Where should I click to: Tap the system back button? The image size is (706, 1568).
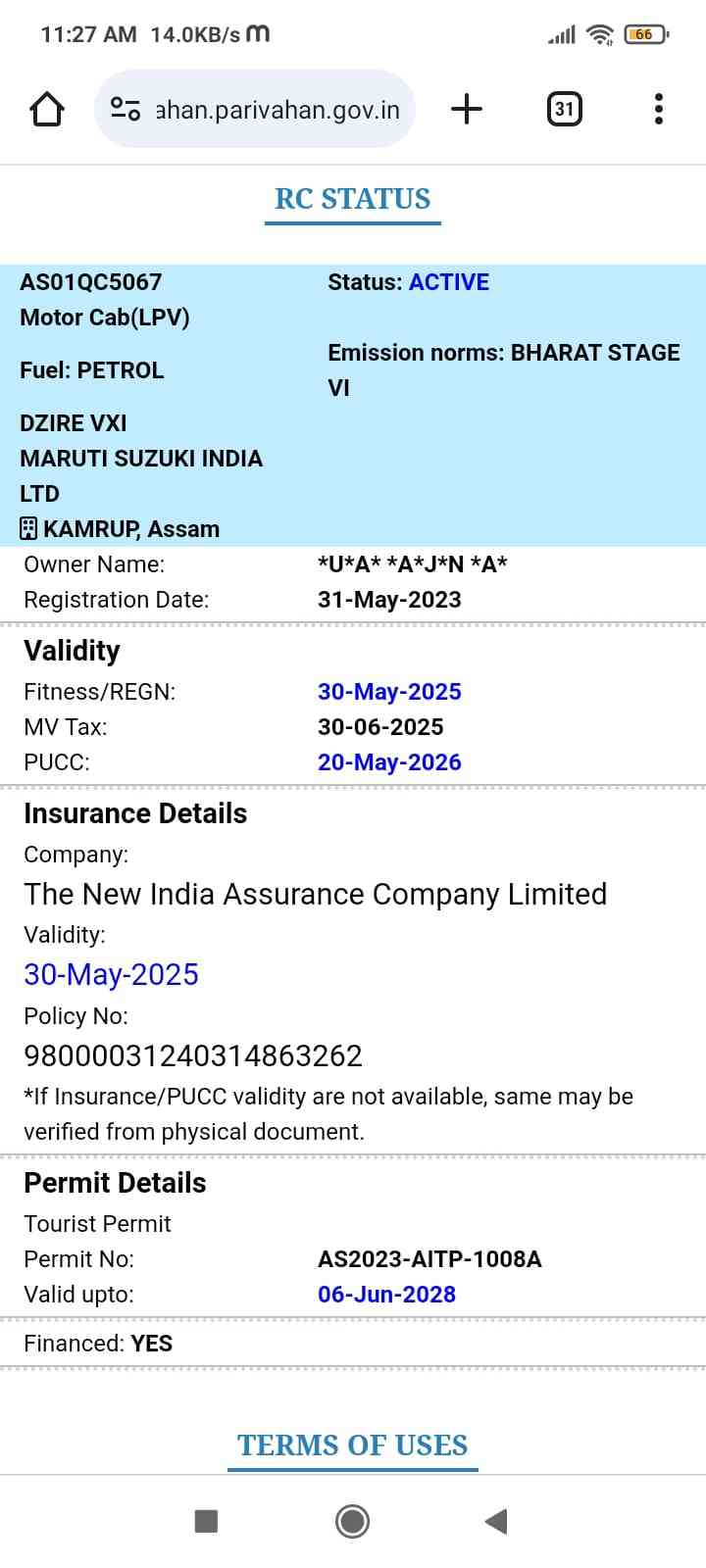coord(496,1521)
